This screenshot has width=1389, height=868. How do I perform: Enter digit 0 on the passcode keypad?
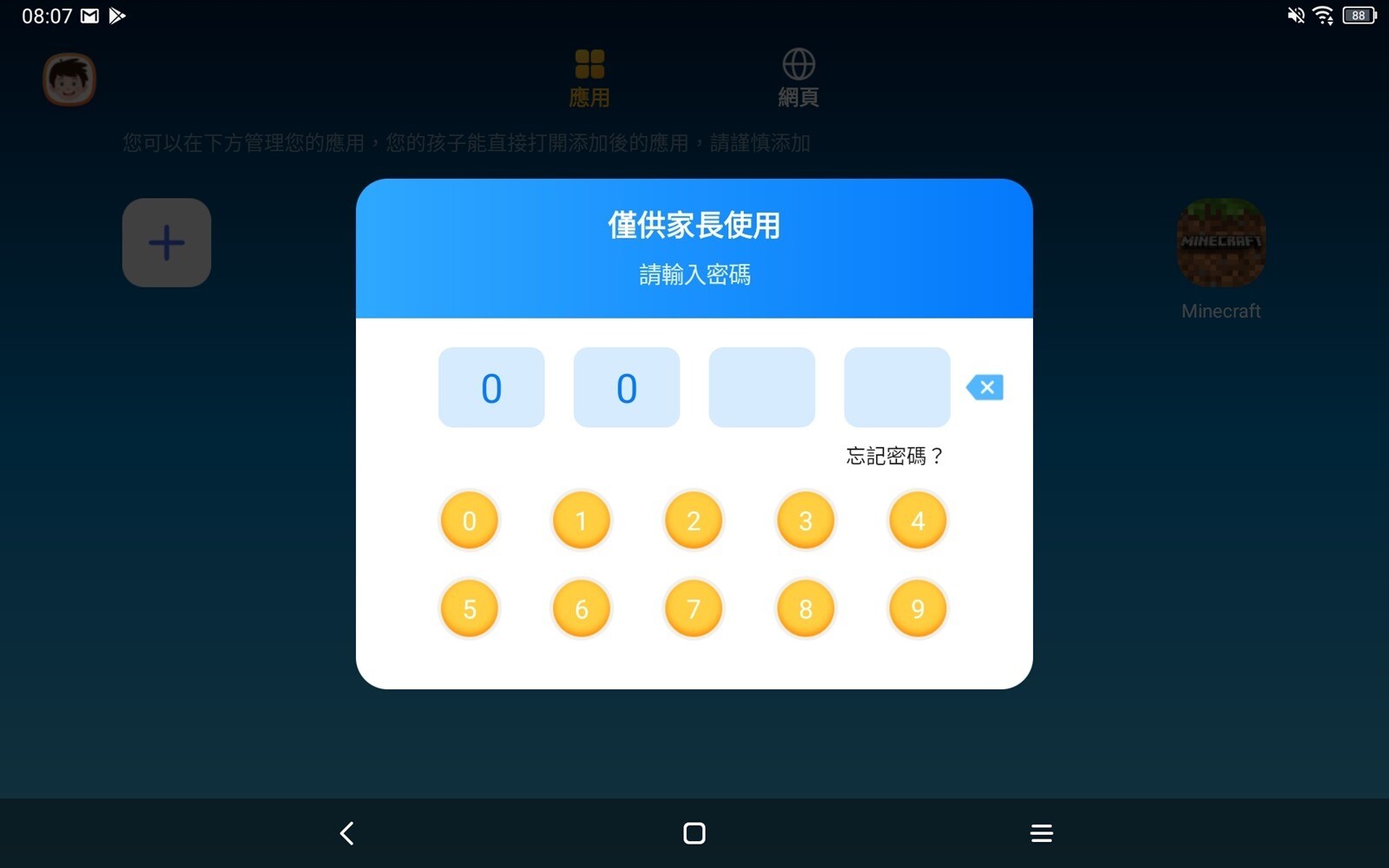click(469, 521)
